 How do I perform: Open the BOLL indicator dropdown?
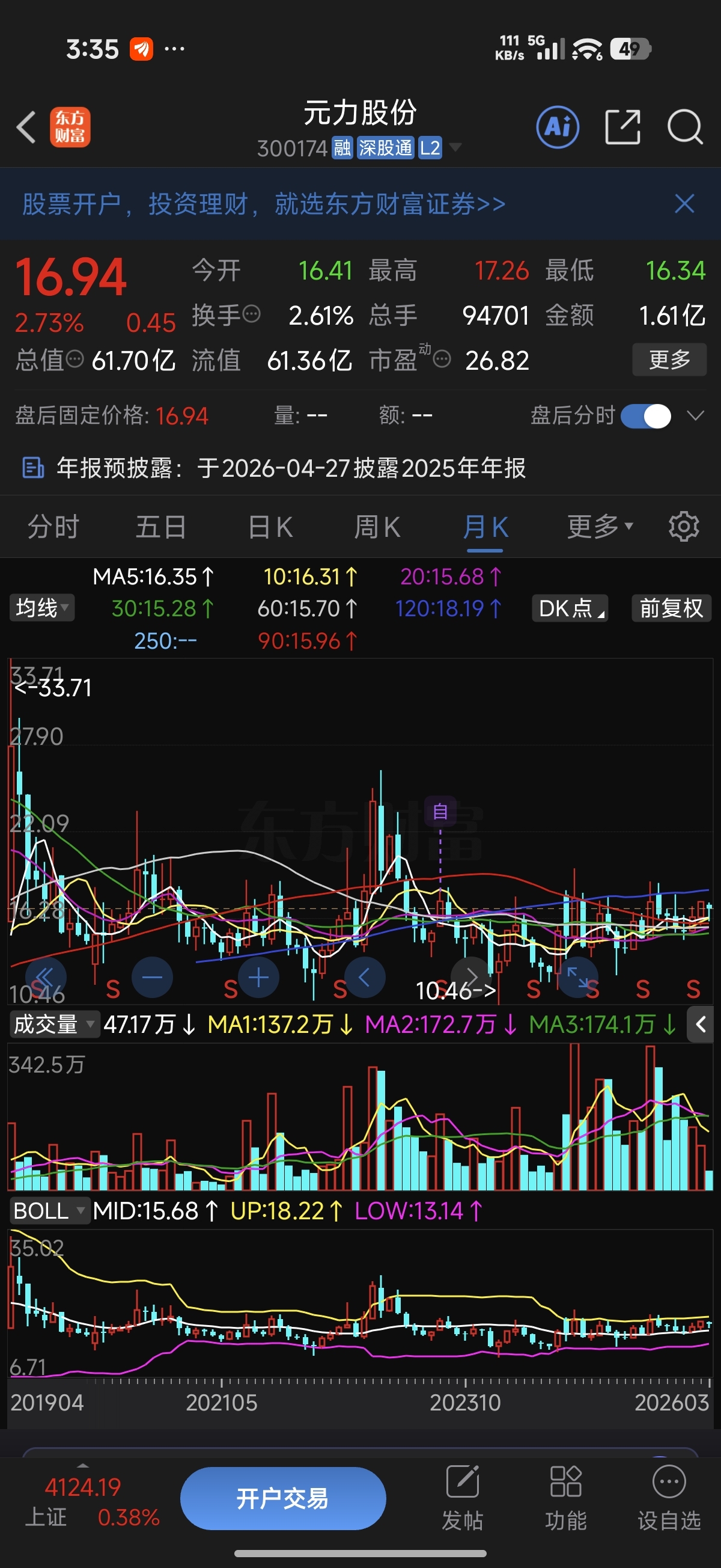[x=50, y=1211]
